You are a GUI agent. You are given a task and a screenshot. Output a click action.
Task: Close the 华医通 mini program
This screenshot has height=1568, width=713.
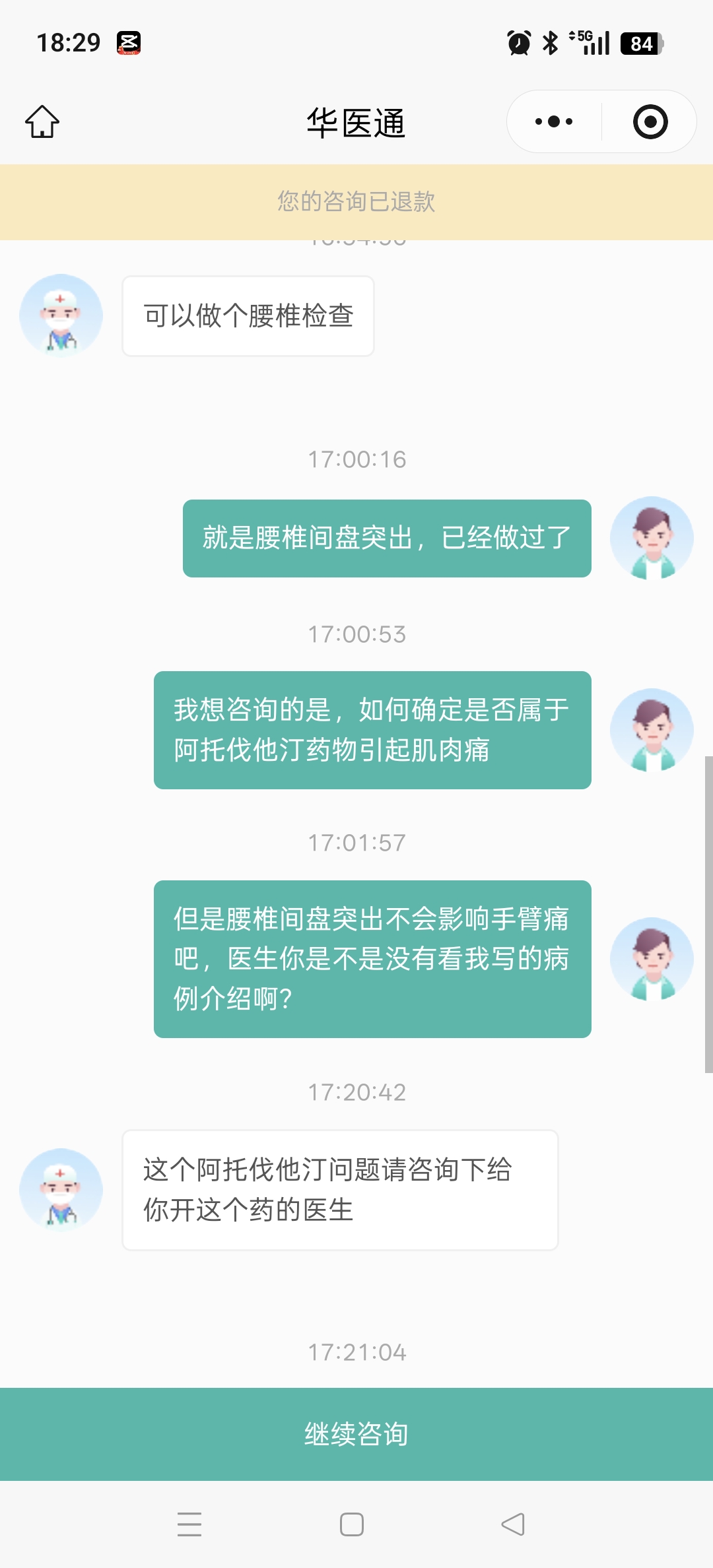click(x=650, y=122)
